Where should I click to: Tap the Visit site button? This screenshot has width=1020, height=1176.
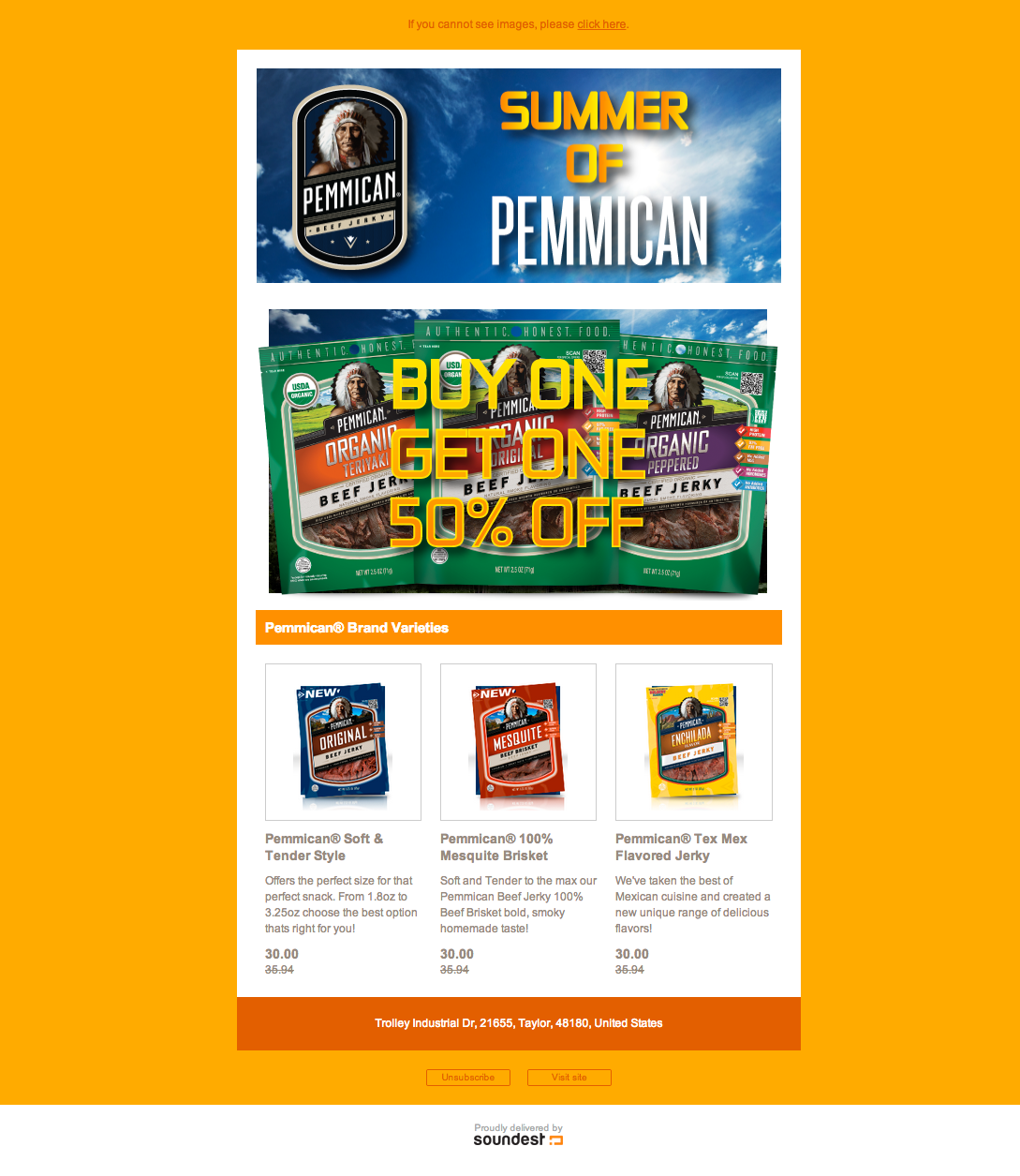pyautogui.click(x=569, y=1078)
